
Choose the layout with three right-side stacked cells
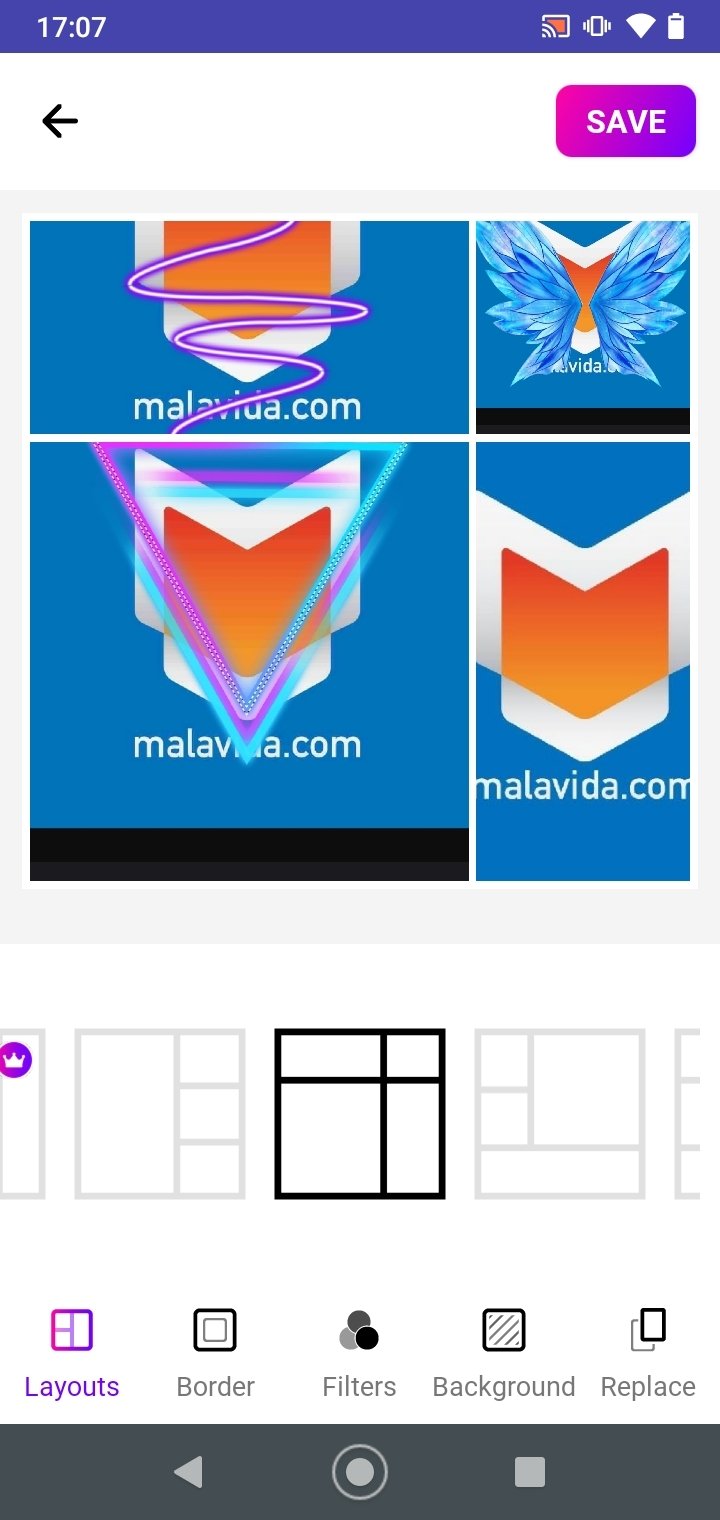click(160, 1113)
